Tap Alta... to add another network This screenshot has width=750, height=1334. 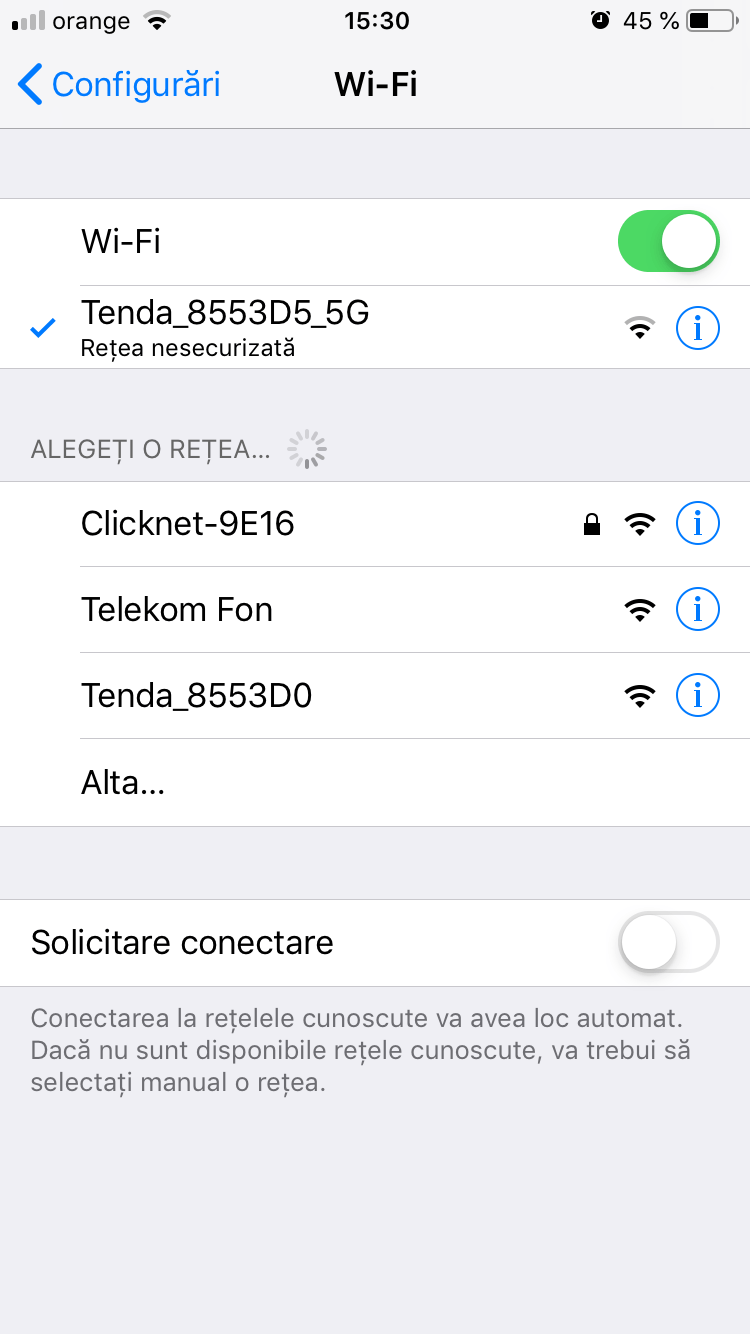coord(123,783)
